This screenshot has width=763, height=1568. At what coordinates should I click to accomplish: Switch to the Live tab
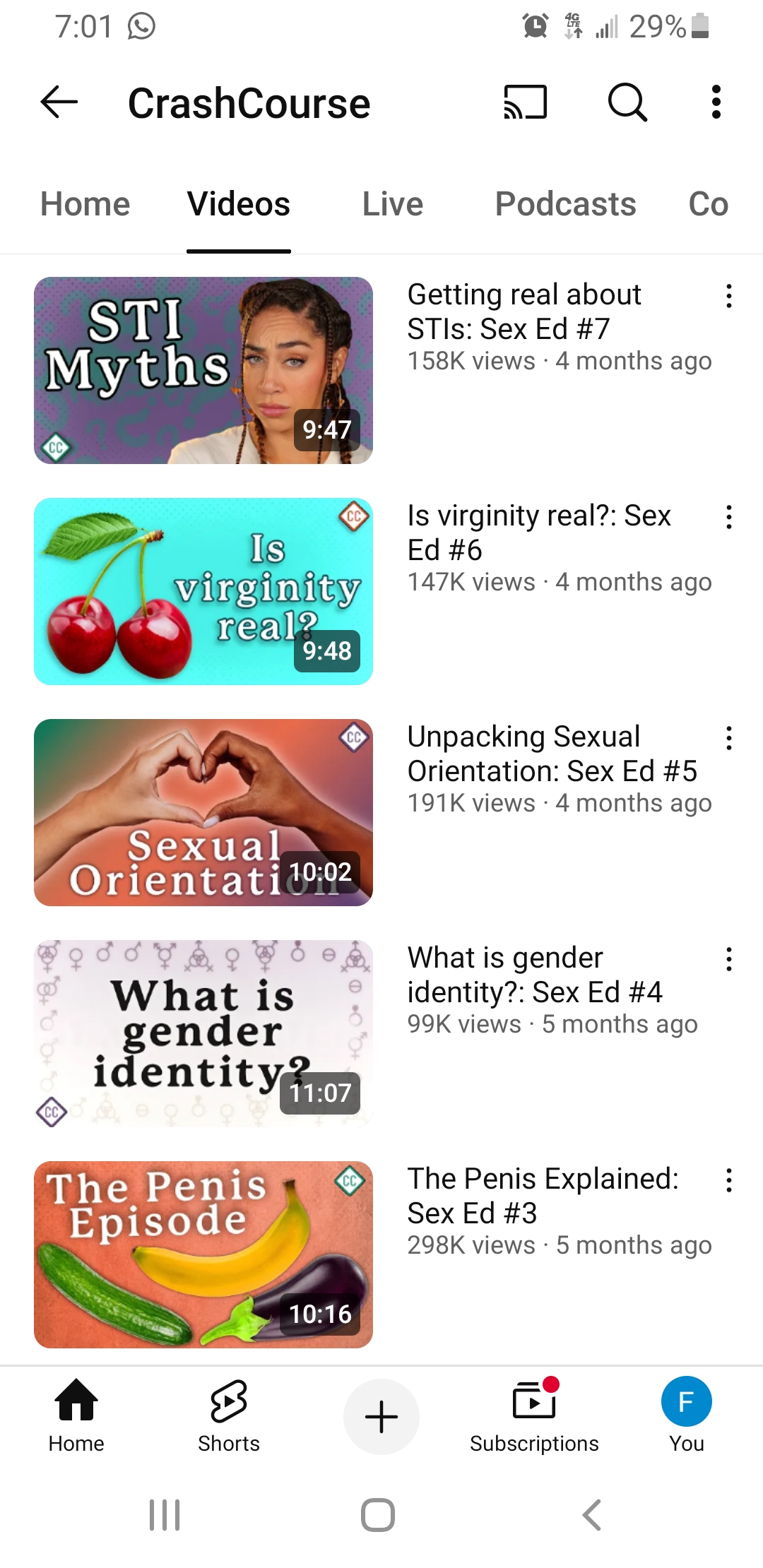coord(392,205)
